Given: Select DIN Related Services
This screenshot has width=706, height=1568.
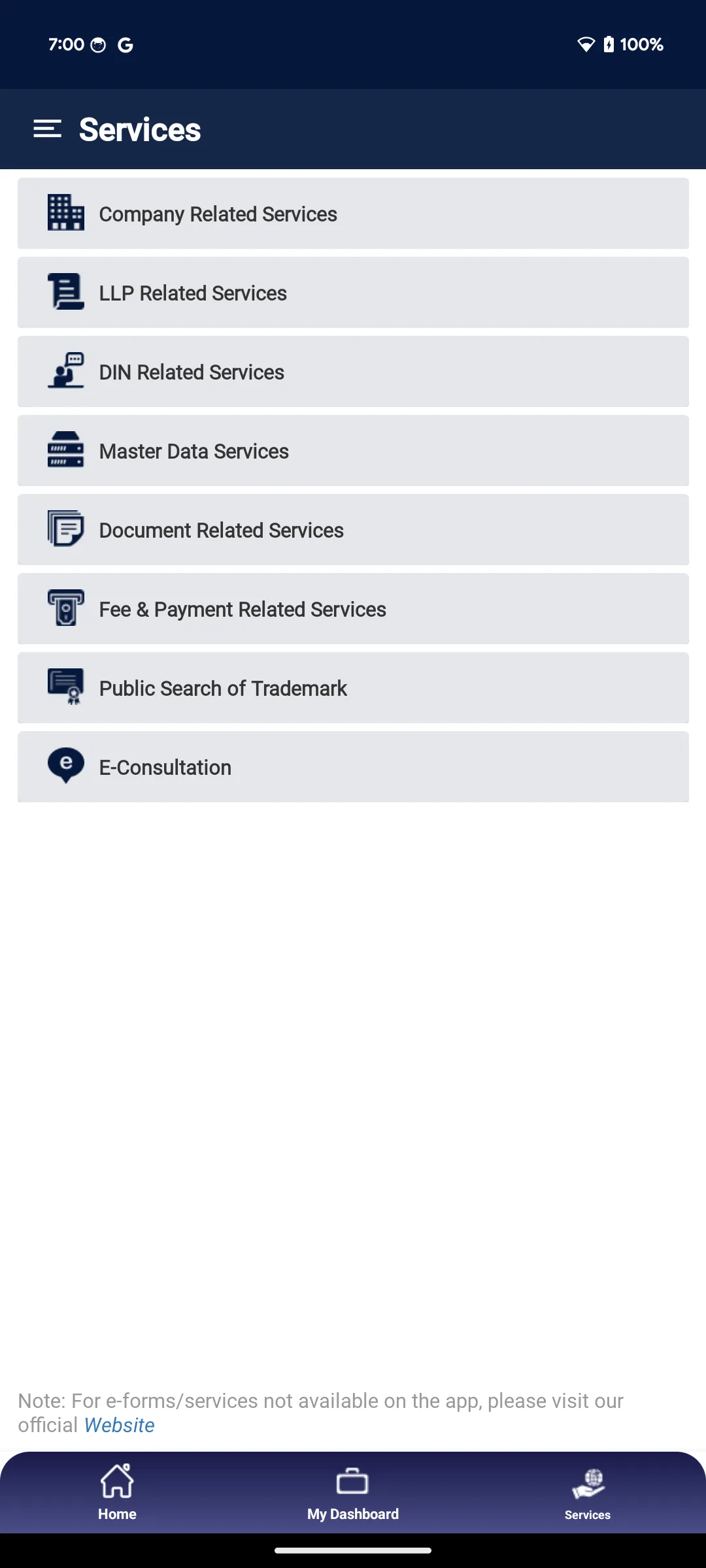Looking at the screenshot, I should tap(353, 372).
